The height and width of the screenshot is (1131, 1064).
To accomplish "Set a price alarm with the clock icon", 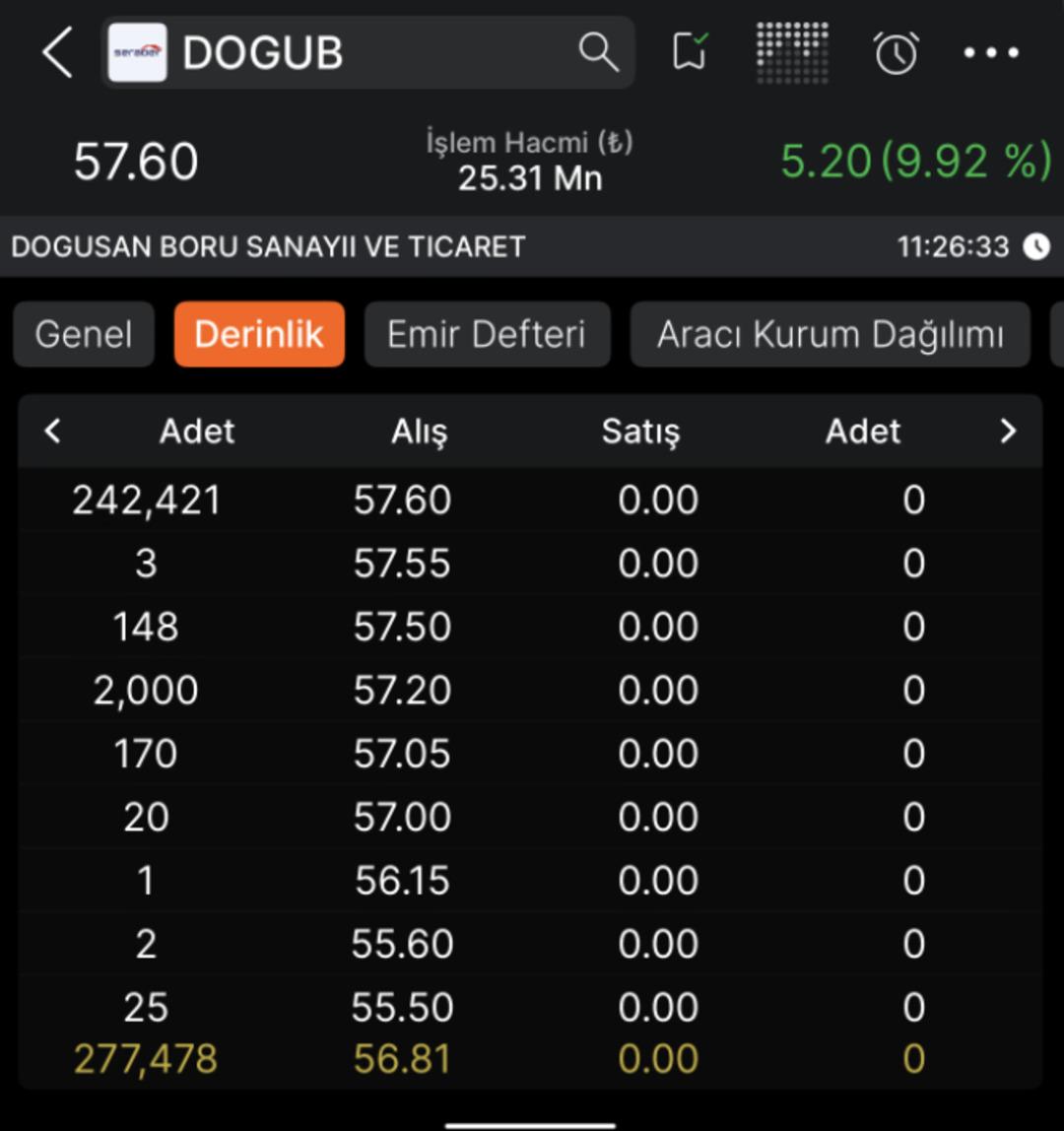I will click(896, 52).
